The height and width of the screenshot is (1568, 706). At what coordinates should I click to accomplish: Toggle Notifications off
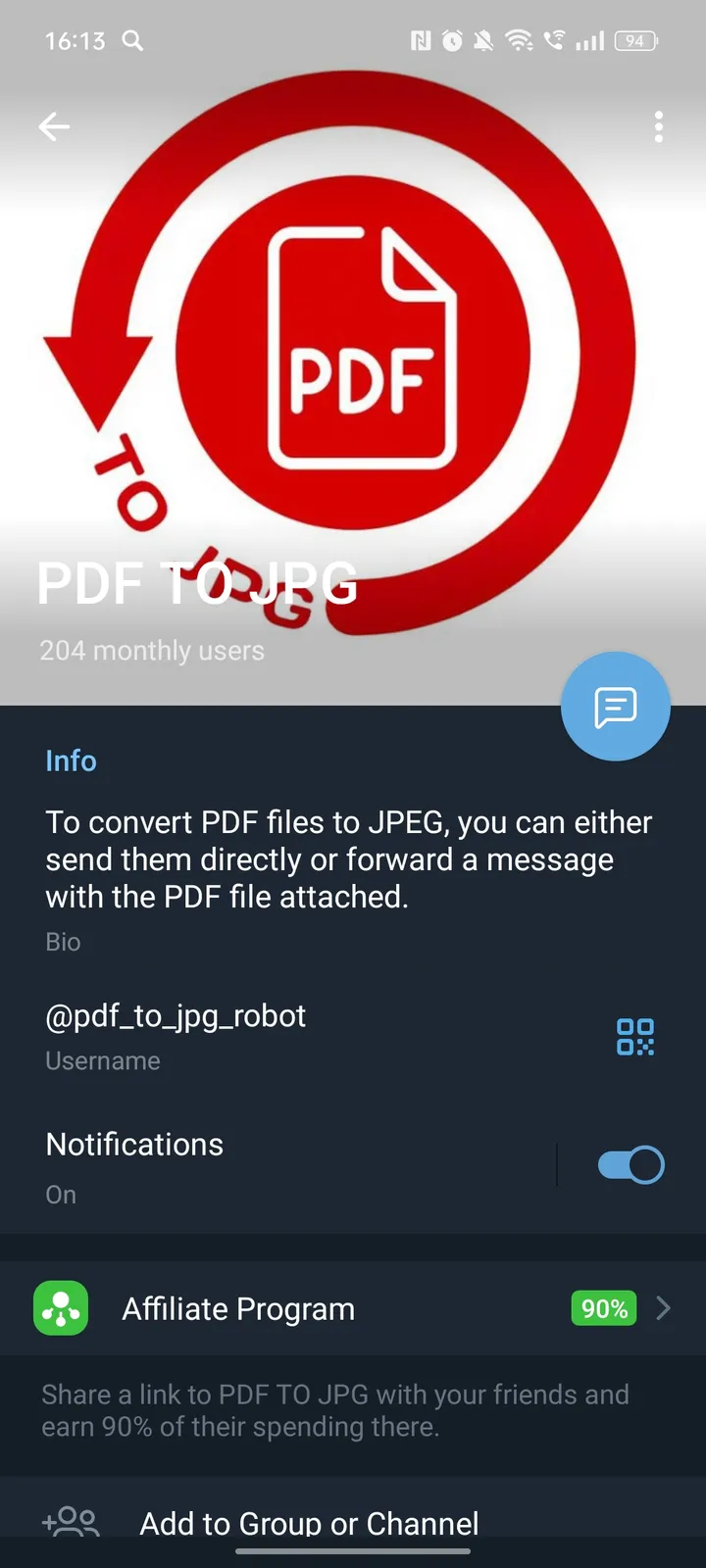click(x=629, y=1164)
